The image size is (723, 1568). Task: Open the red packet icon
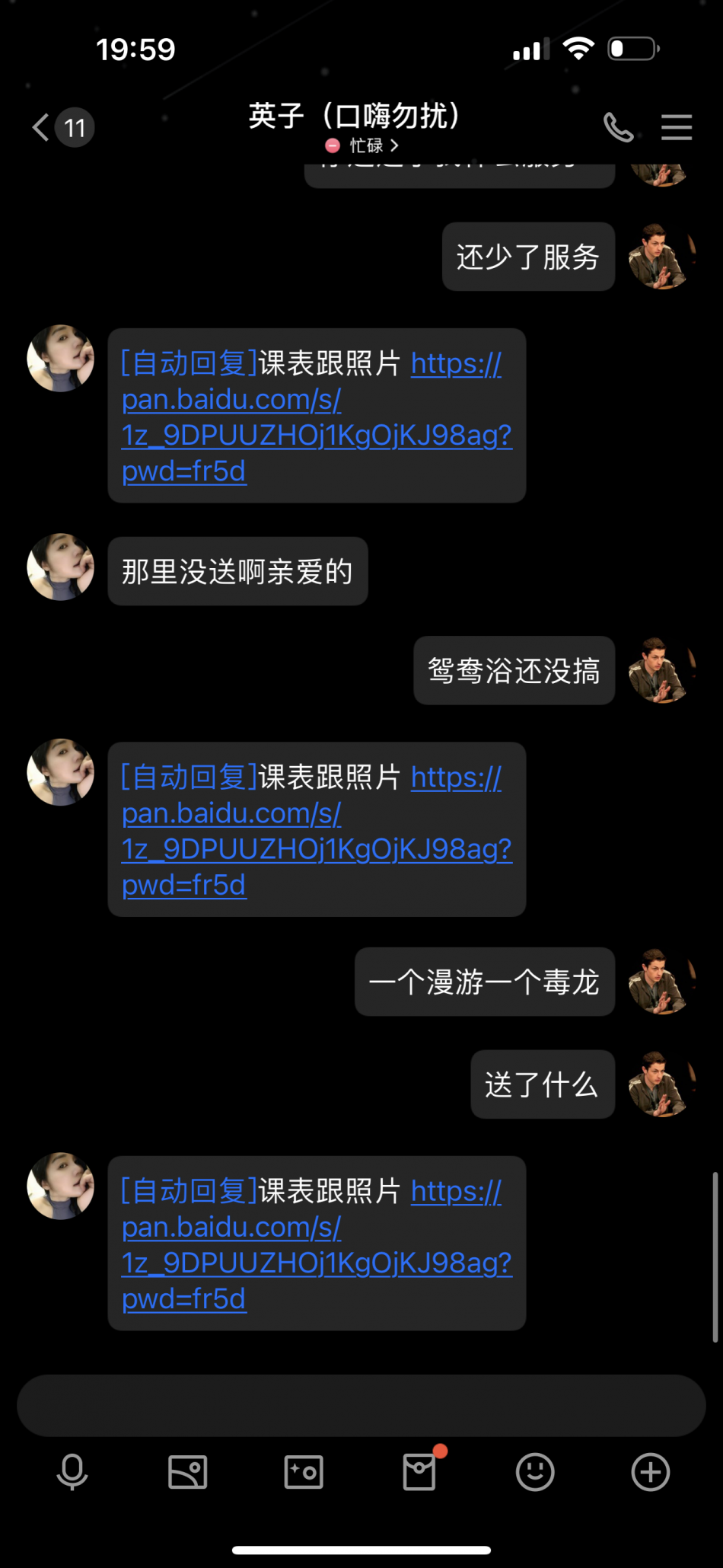pyautogui.click(x=419, y=1471)
